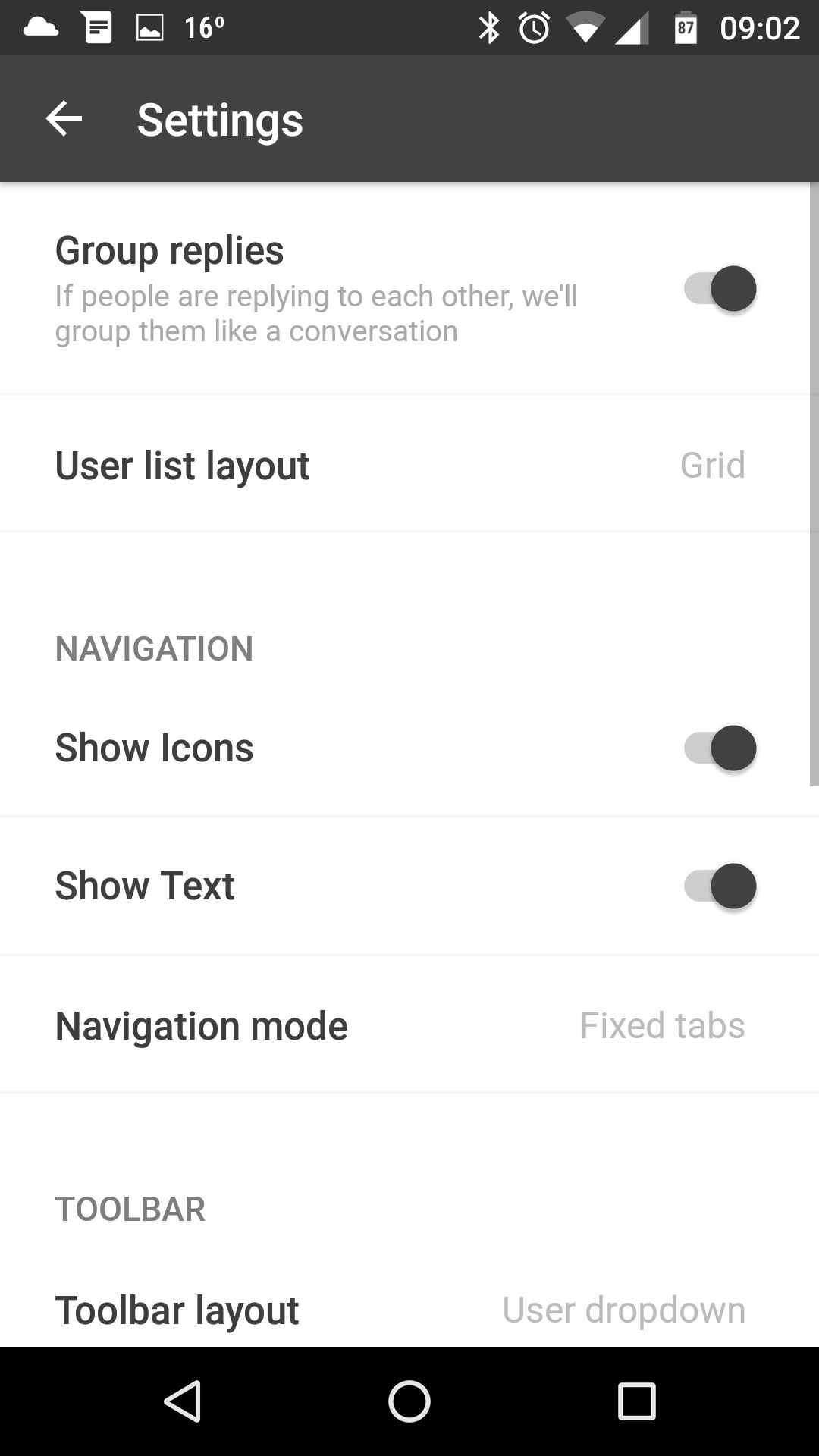Change the Navigation mode setting
Image resolution: width=819 pixels, height=1456 pixels.
409,1025
